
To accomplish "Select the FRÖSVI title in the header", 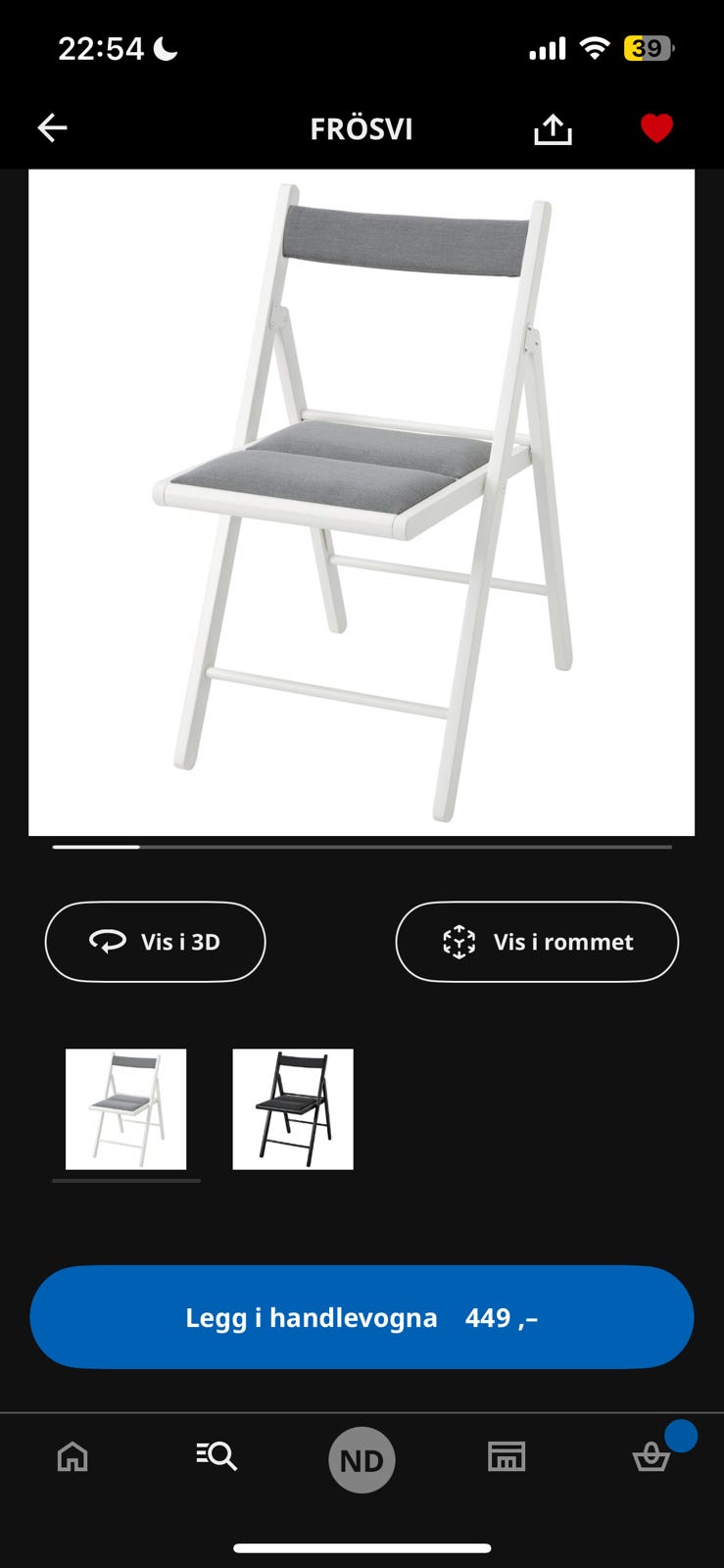I will pyautogui.click(x=362, y=128).
